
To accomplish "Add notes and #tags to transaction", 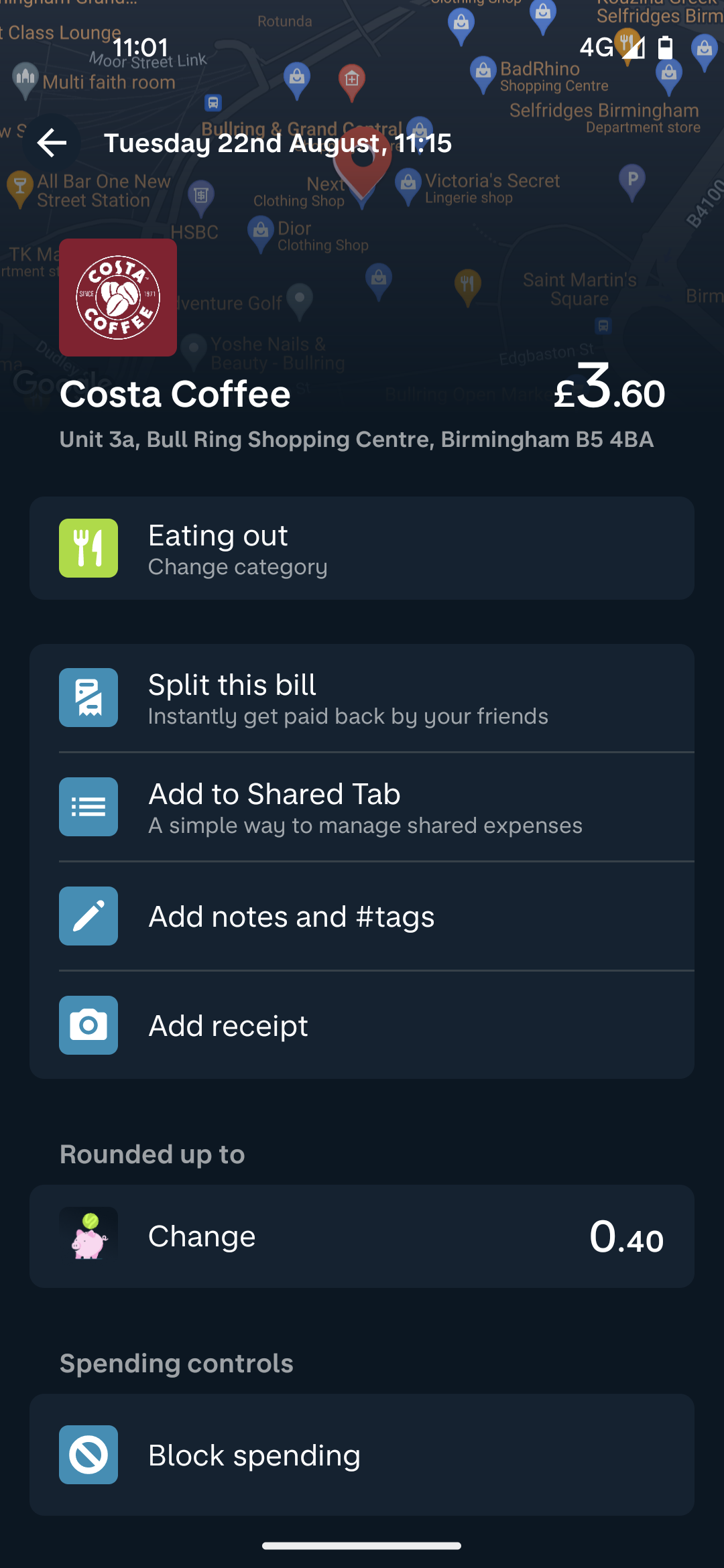I will 362,916.
